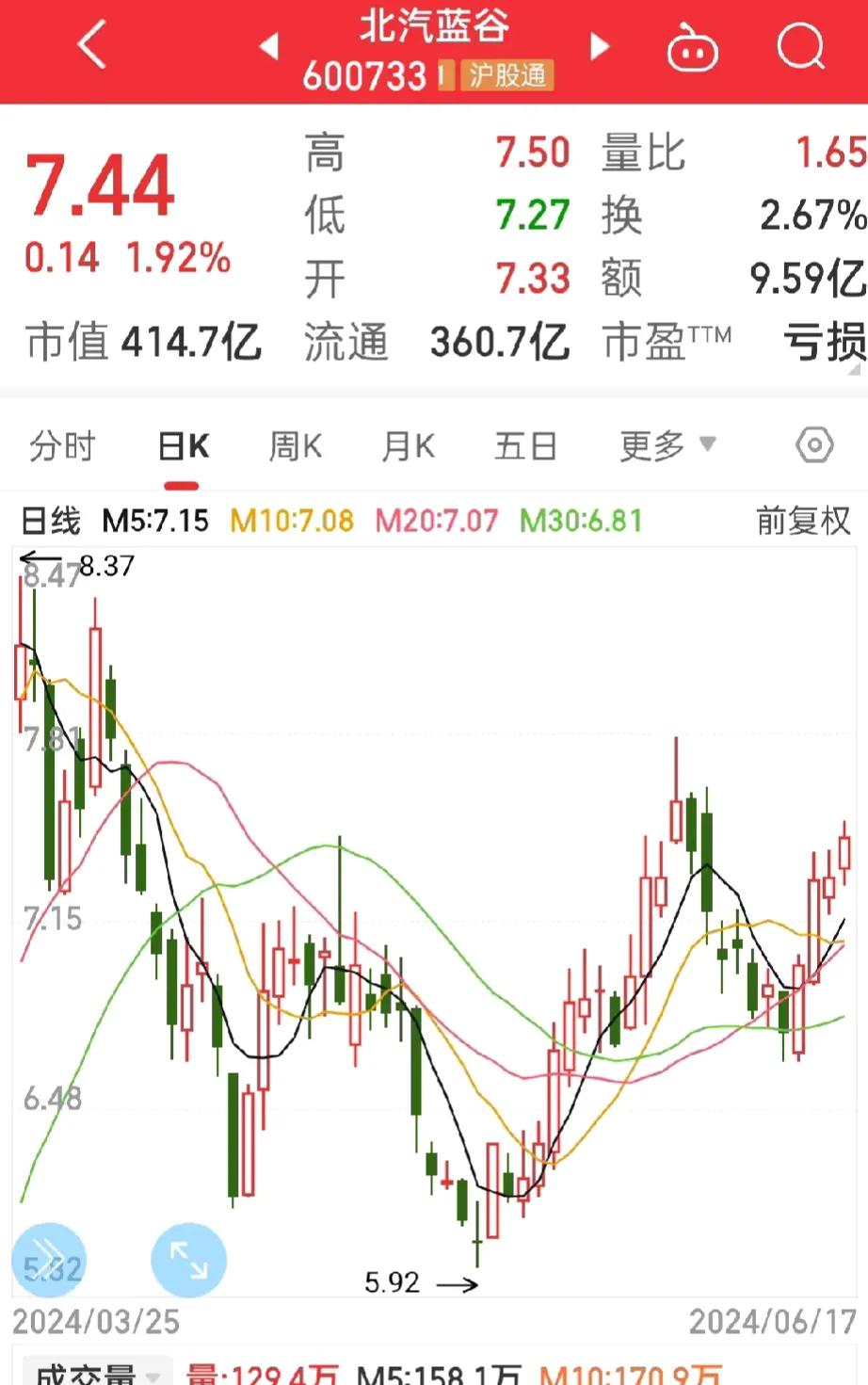
Task: Switch to the 分时 chart view
Action: [61, 447]
